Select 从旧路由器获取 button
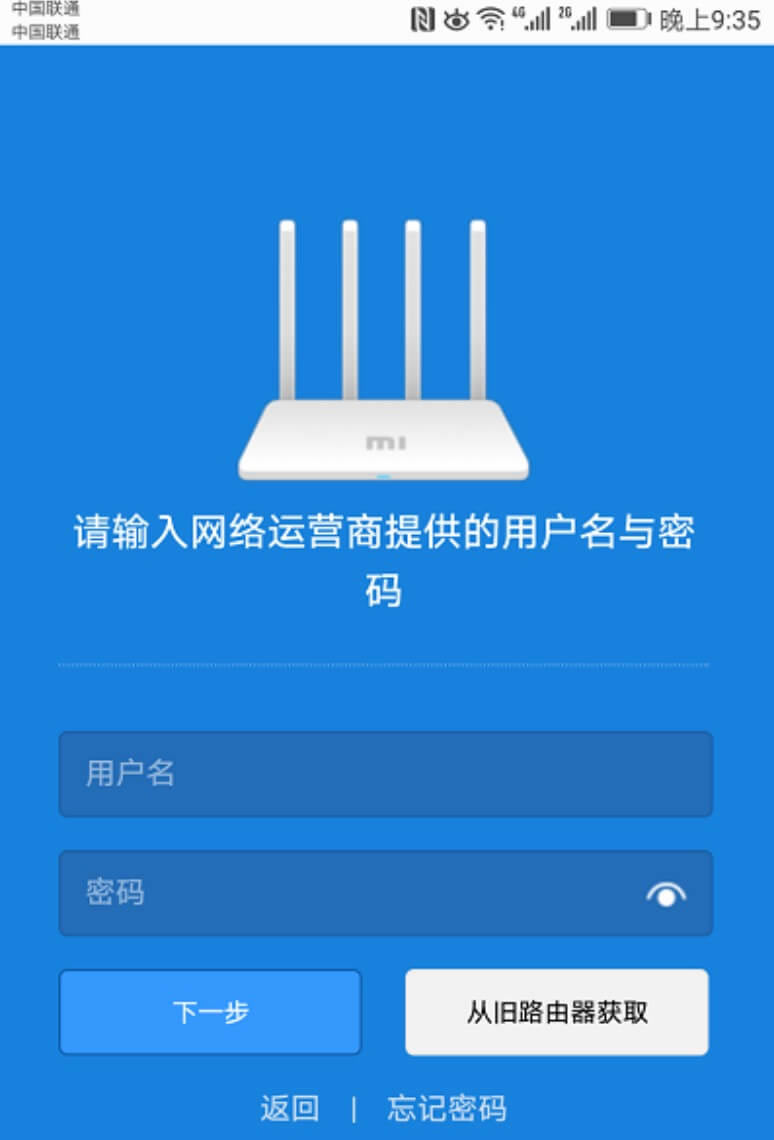 (557, 1012)
